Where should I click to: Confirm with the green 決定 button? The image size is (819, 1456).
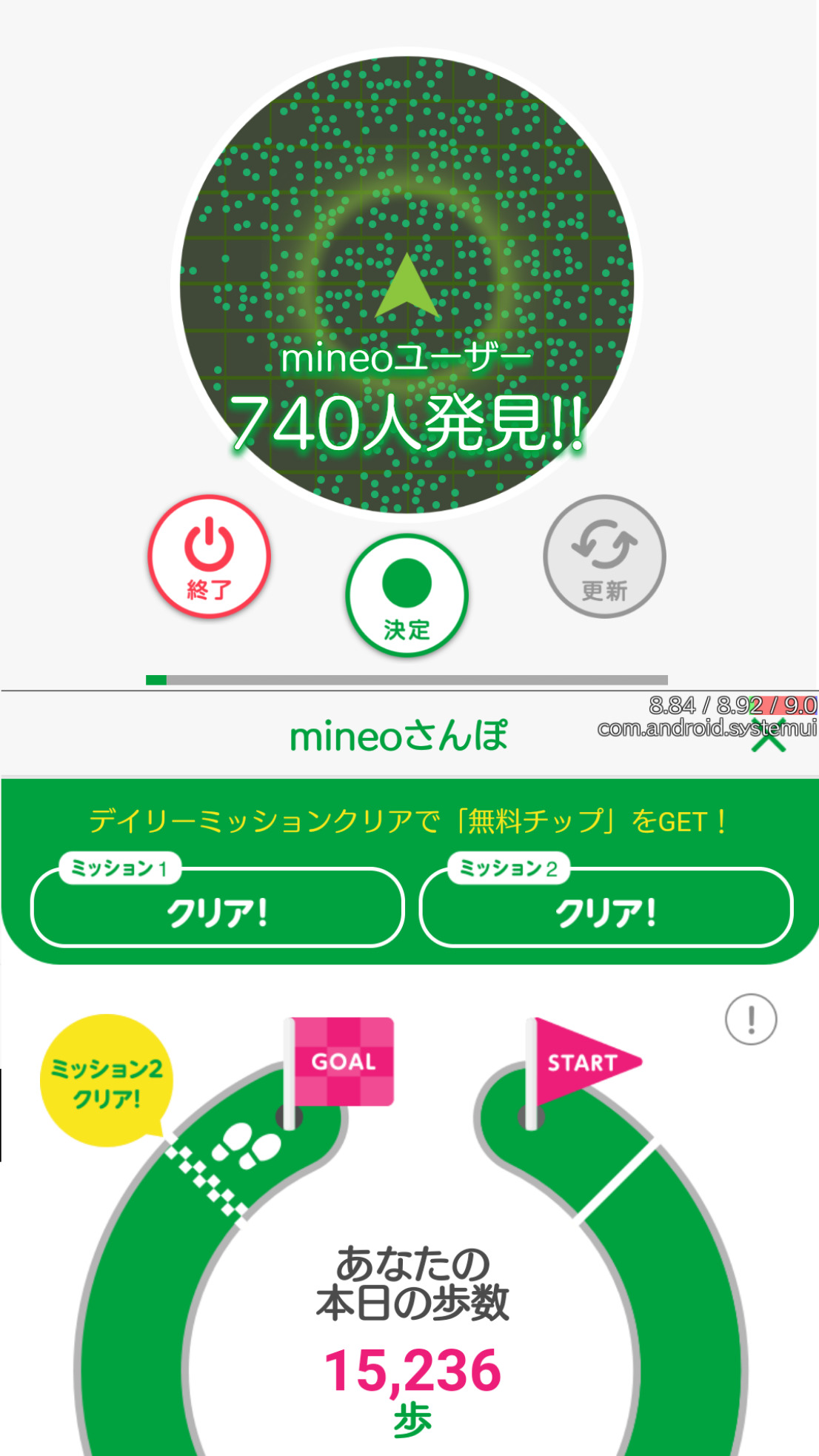click(407, 596)
